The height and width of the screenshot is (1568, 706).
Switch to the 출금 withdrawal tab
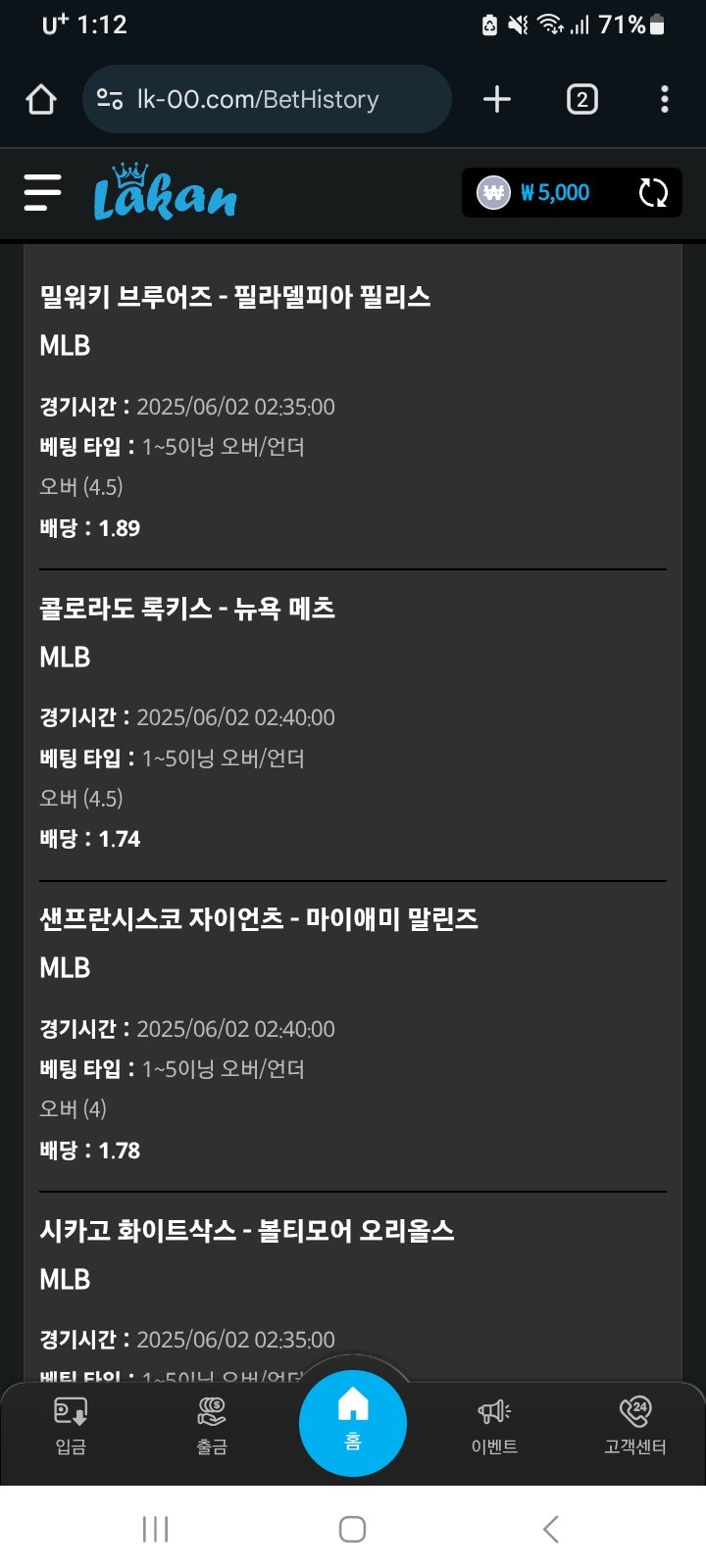(212, 1425)
